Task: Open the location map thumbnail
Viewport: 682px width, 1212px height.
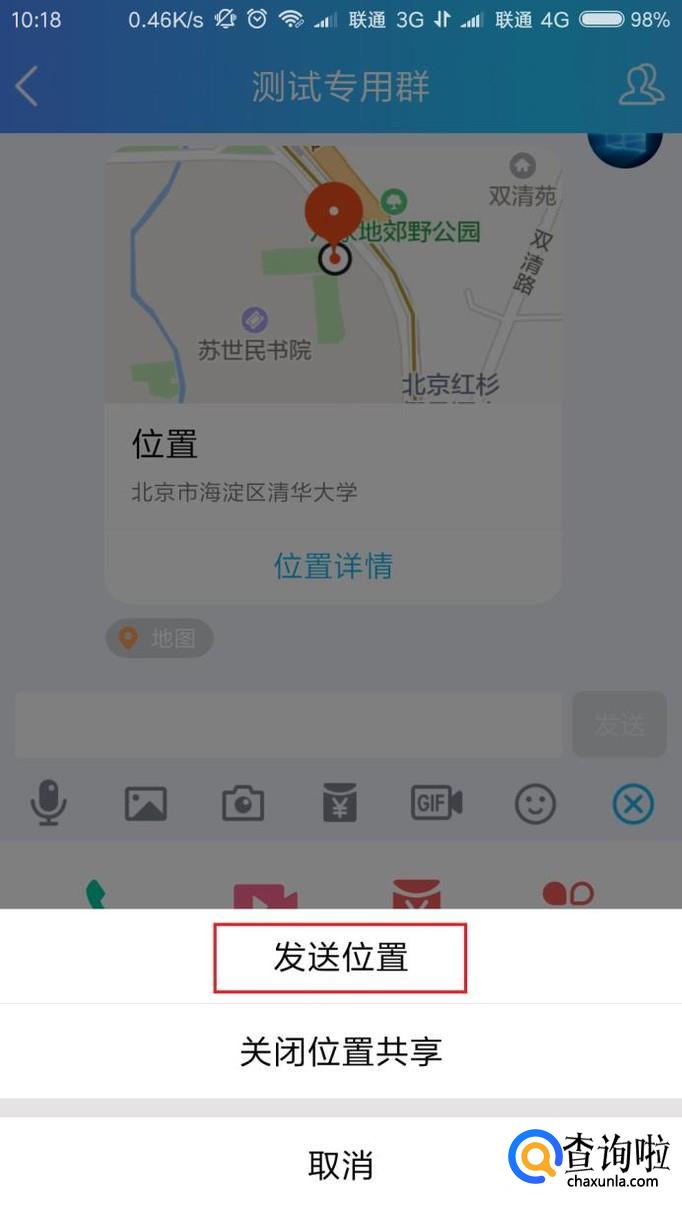Action: (333, 275)
